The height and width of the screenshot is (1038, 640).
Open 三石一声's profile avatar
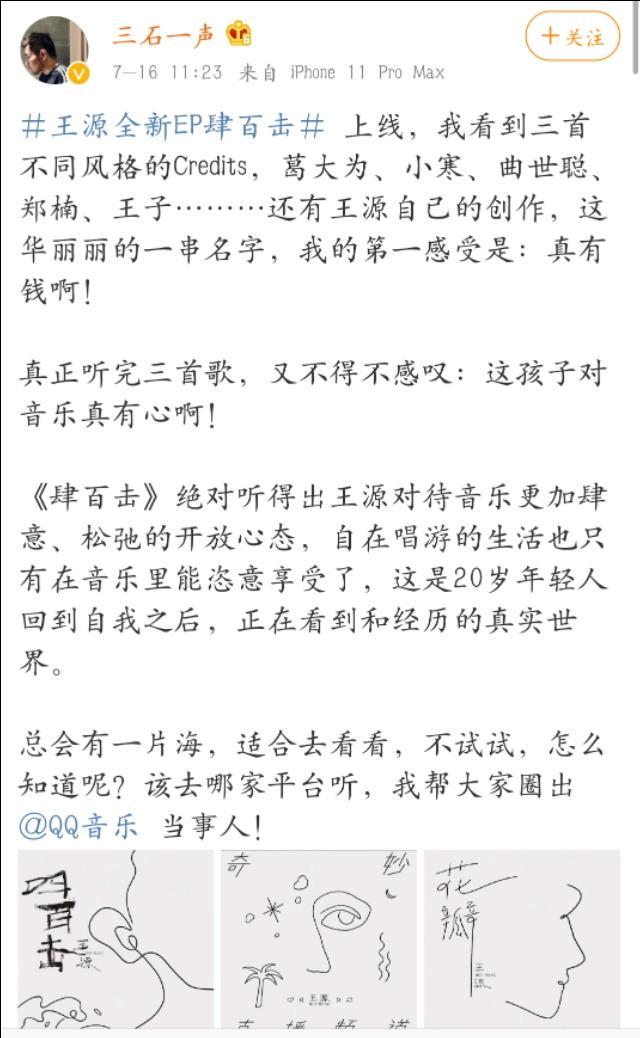[54, 50]
